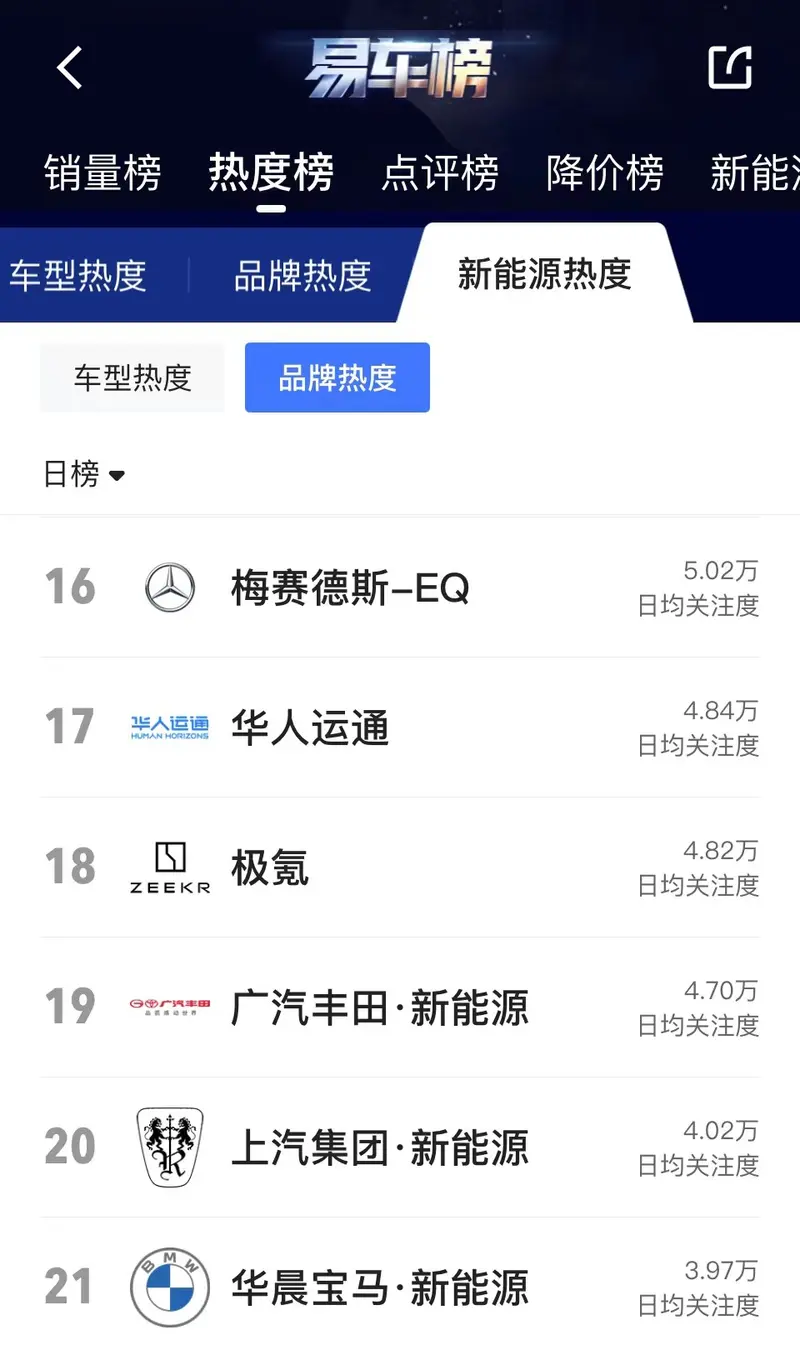Open the 点评榜 tab

click(x=440, y=173)
